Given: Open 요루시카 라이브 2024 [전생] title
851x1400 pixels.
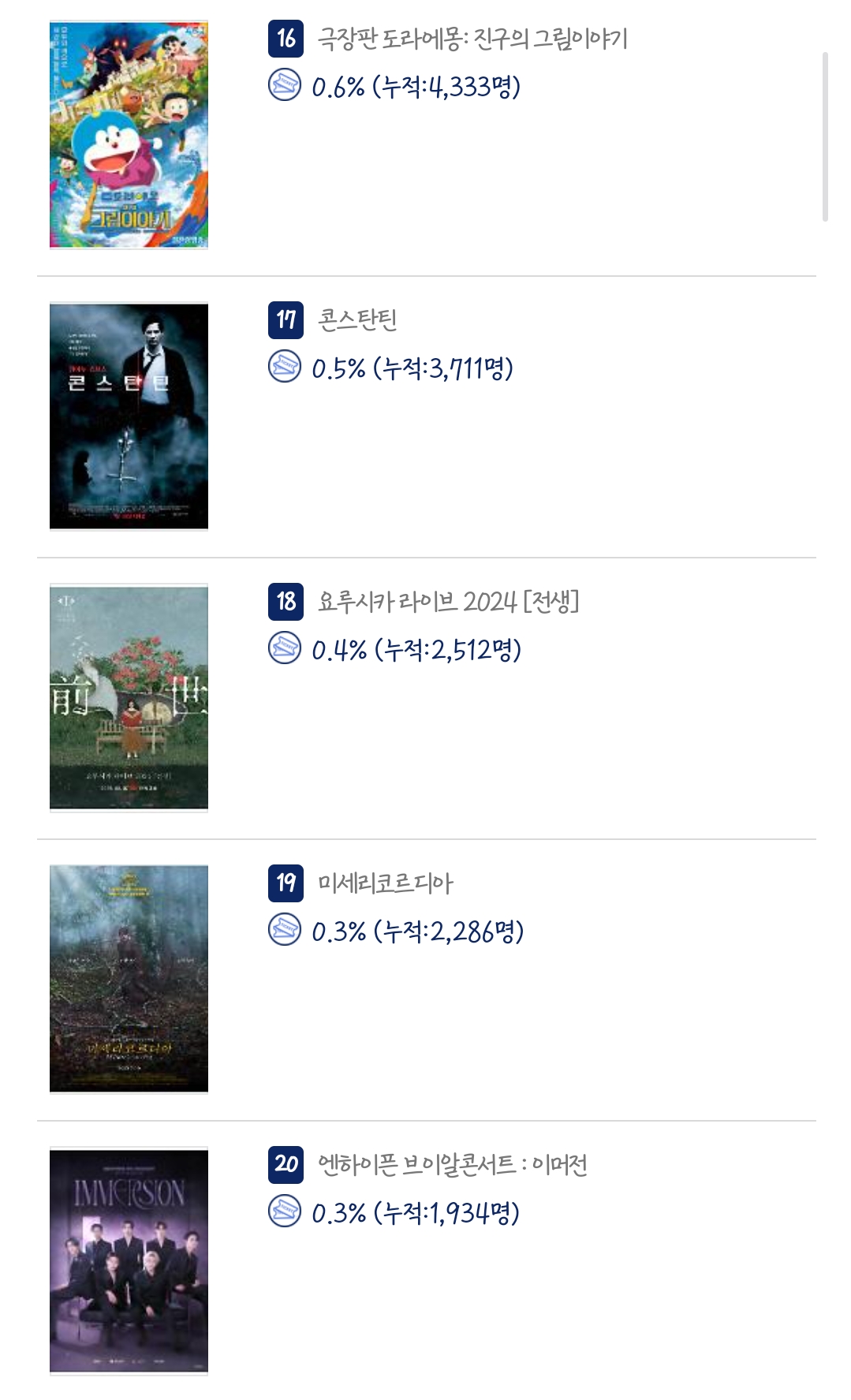Looking at the screenshot, I should [x=448, y=601].
